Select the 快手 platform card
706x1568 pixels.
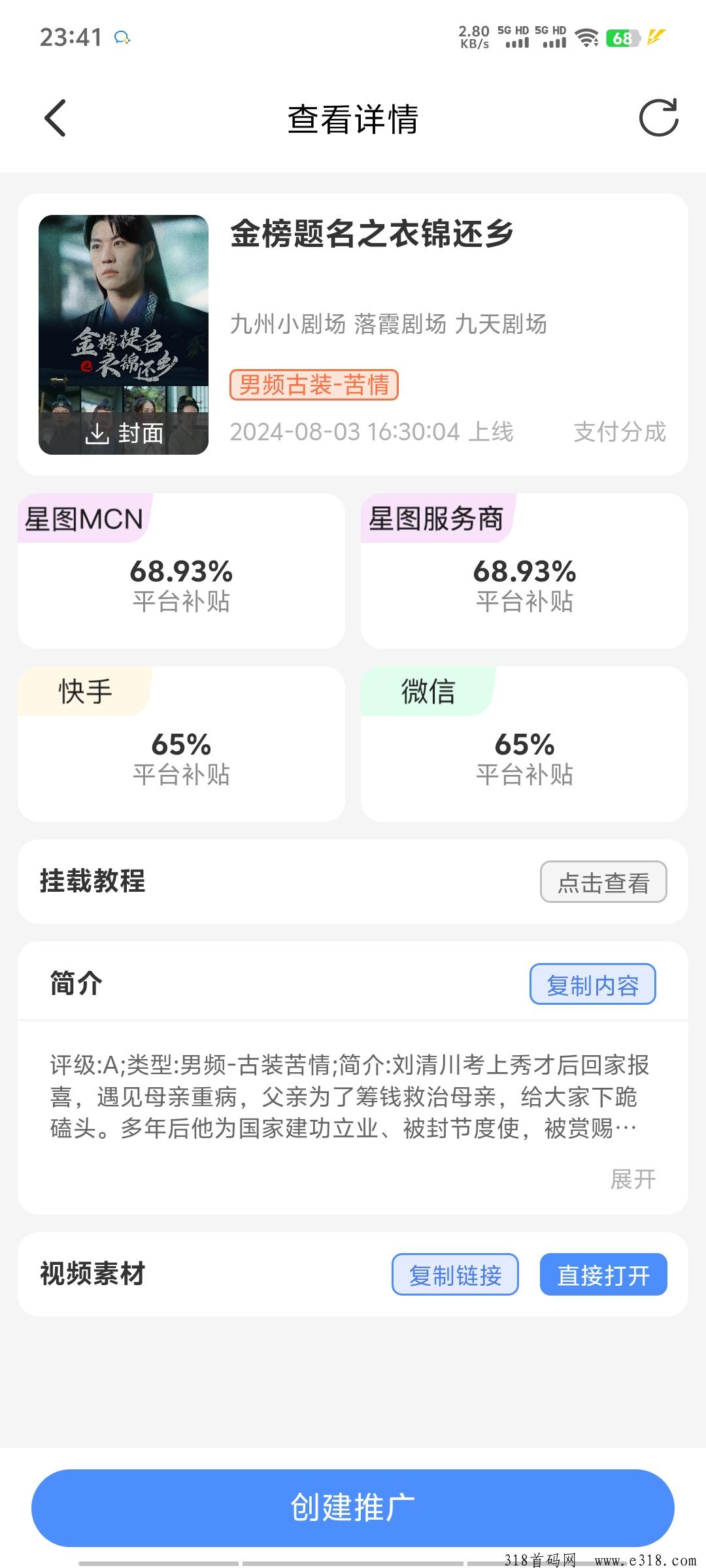point(181,744)
